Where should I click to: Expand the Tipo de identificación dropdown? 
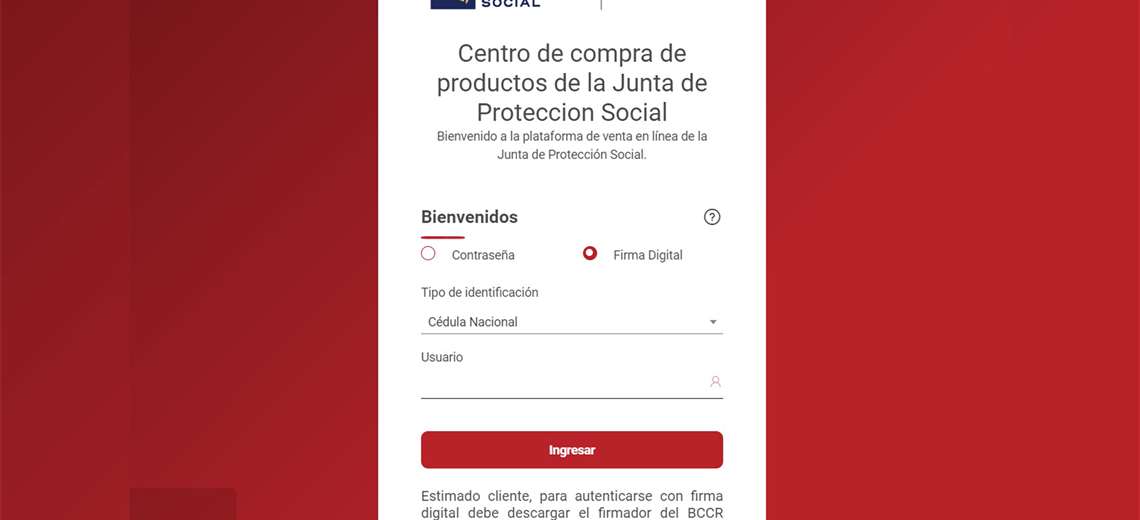point(571,322)
